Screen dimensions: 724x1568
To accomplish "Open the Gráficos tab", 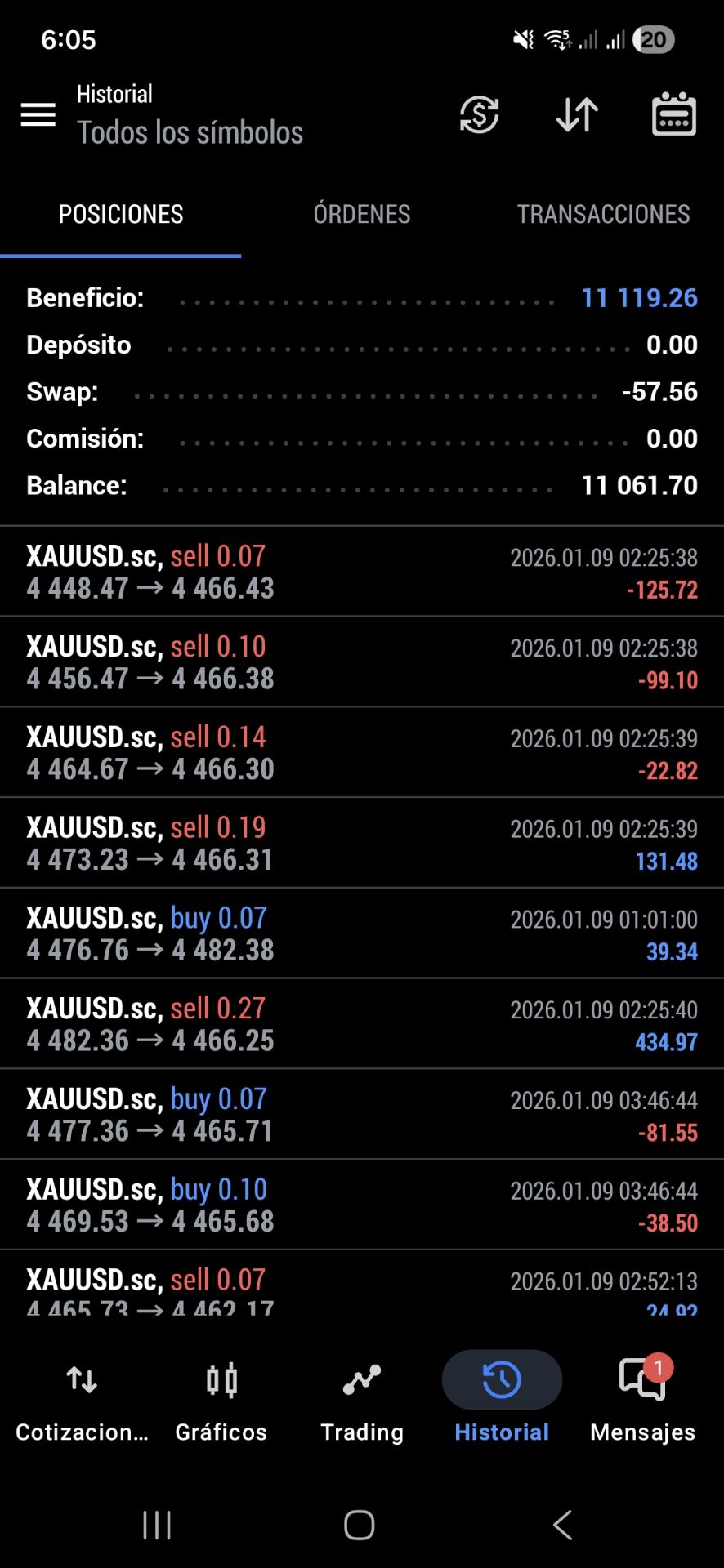I will (x=221, y=1398).
